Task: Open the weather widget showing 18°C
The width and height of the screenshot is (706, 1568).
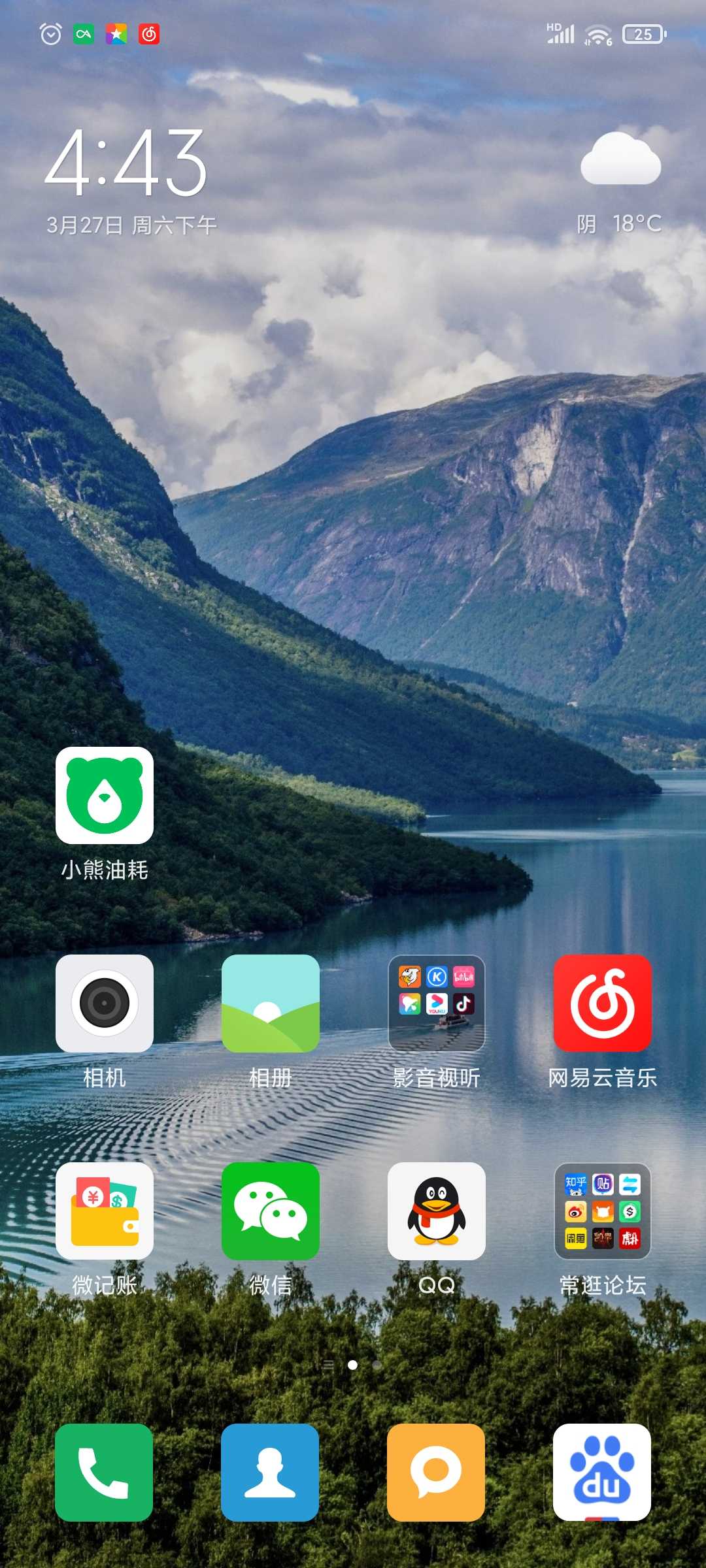Action: tap(620, 184)
